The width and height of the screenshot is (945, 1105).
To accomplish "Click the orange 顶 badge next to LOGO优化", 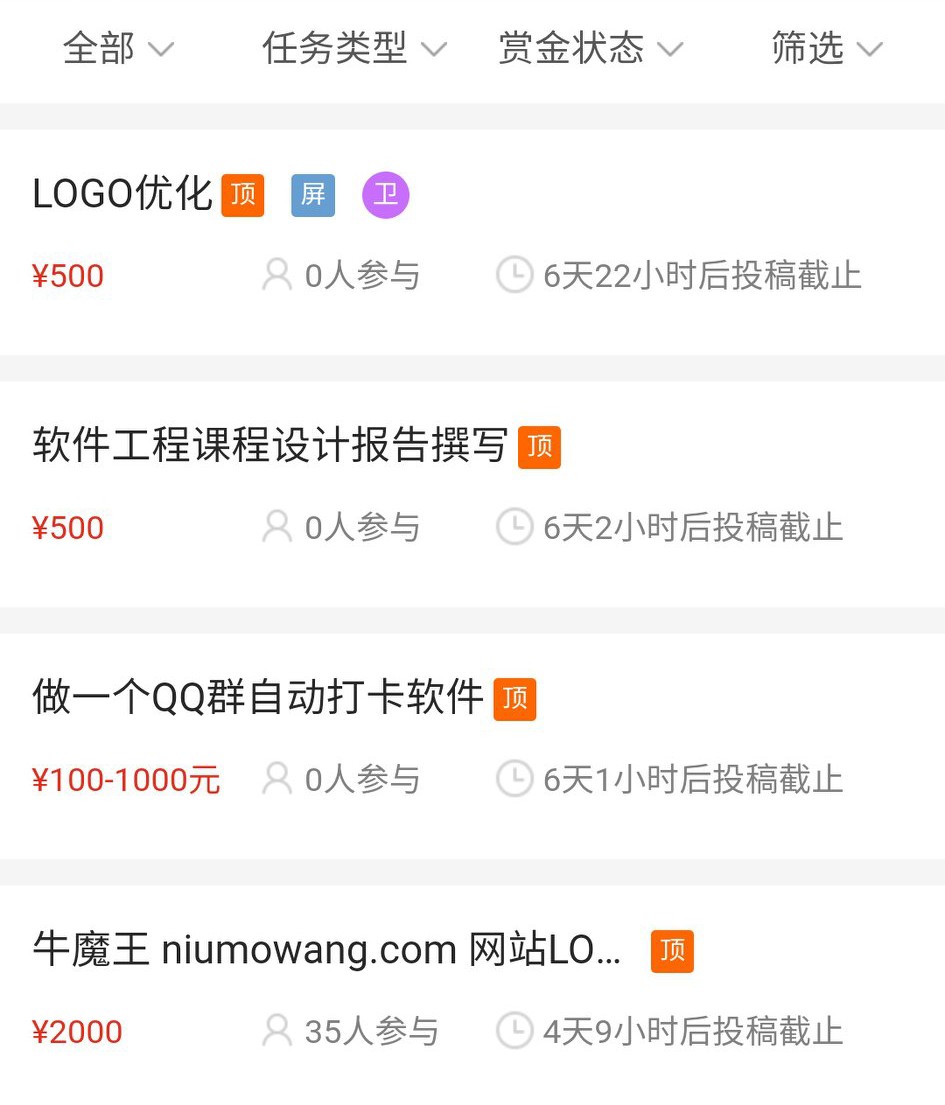I will coord(243,195).
